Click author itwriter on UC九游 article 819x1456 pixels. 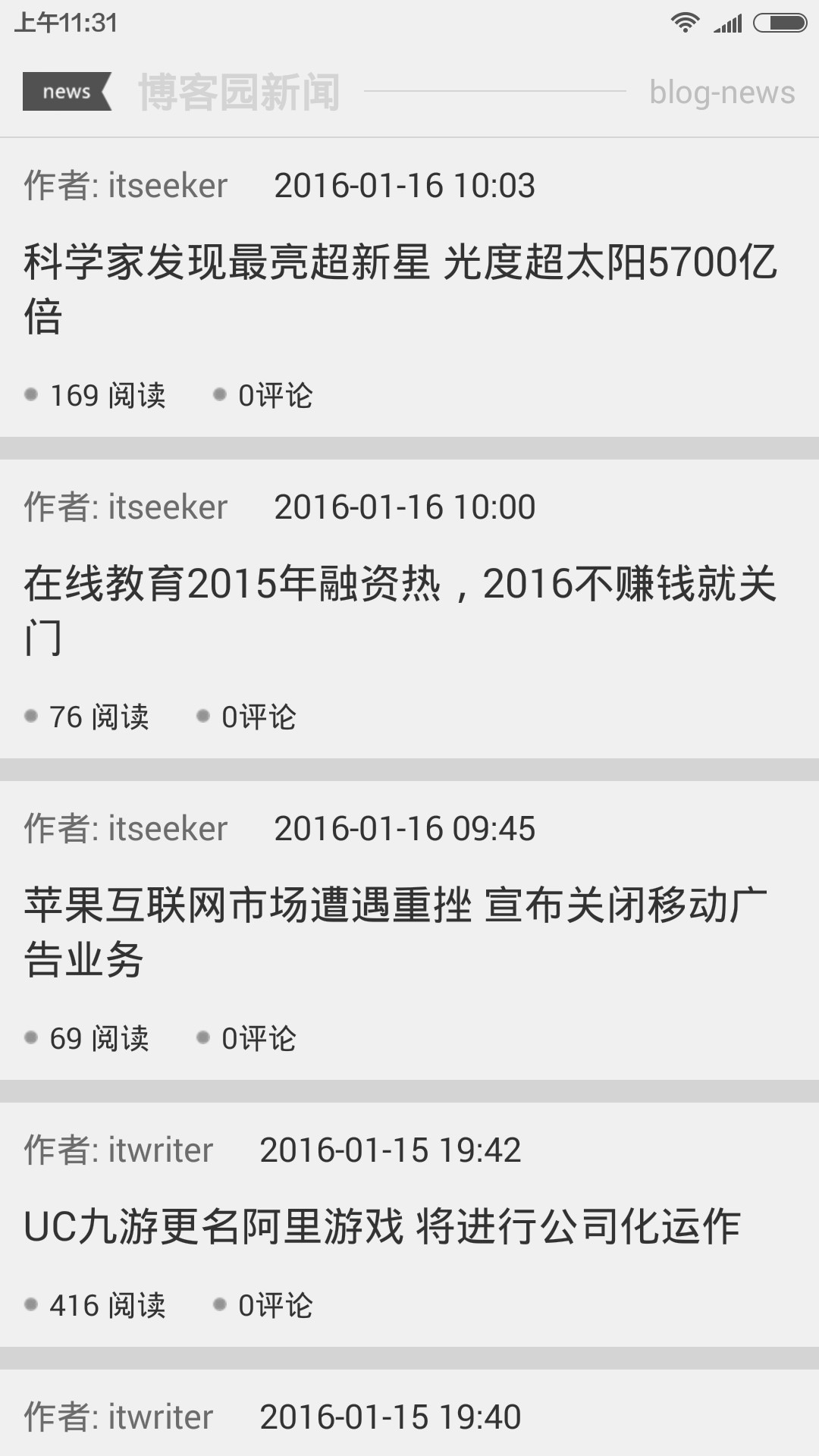(x=159, y=1150)
